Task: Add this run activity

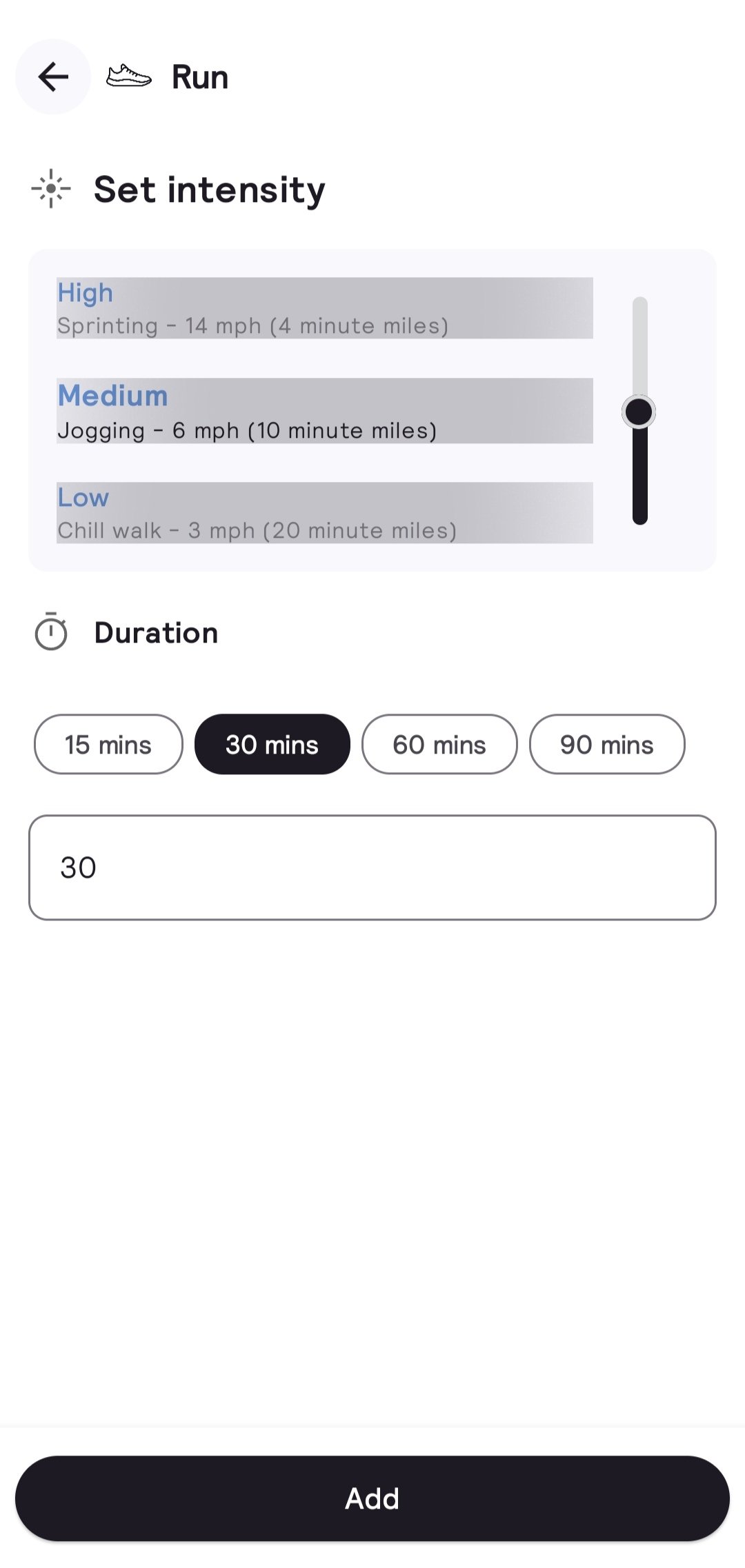Action: 372,1498
